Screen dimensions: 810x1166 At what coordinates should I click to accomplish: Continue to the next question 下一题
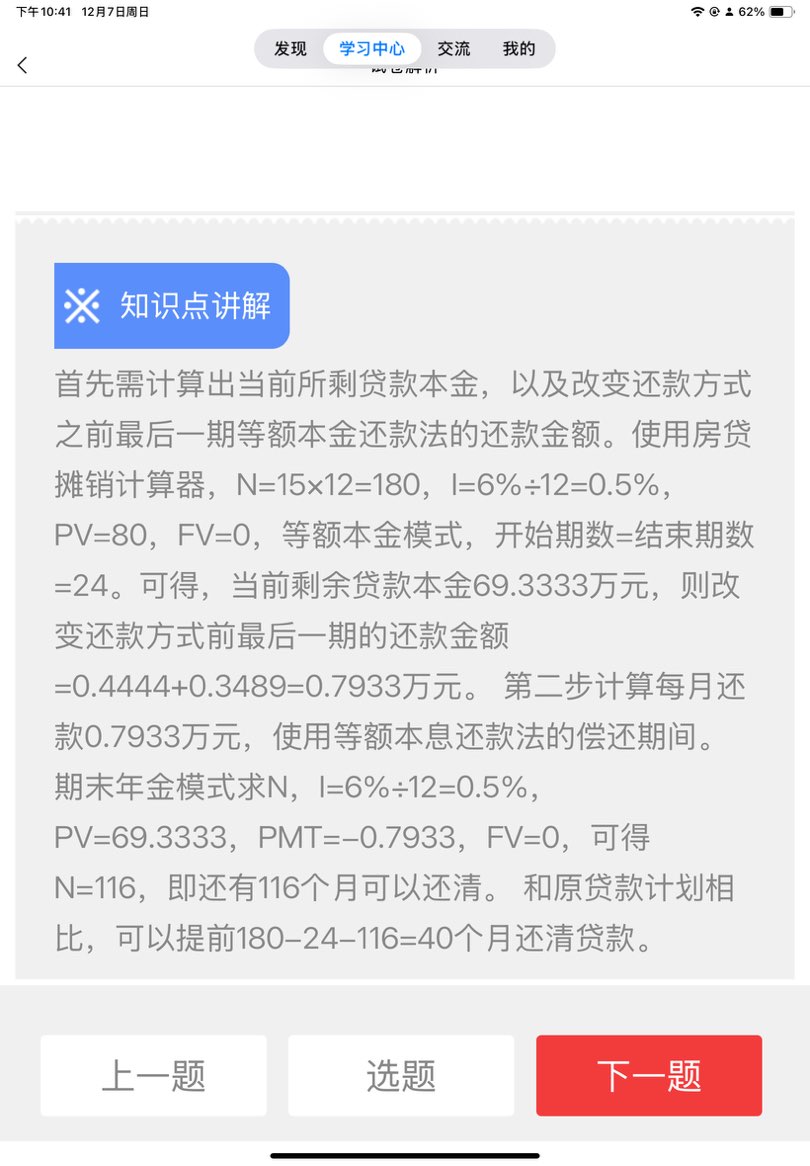point(649,1076)
